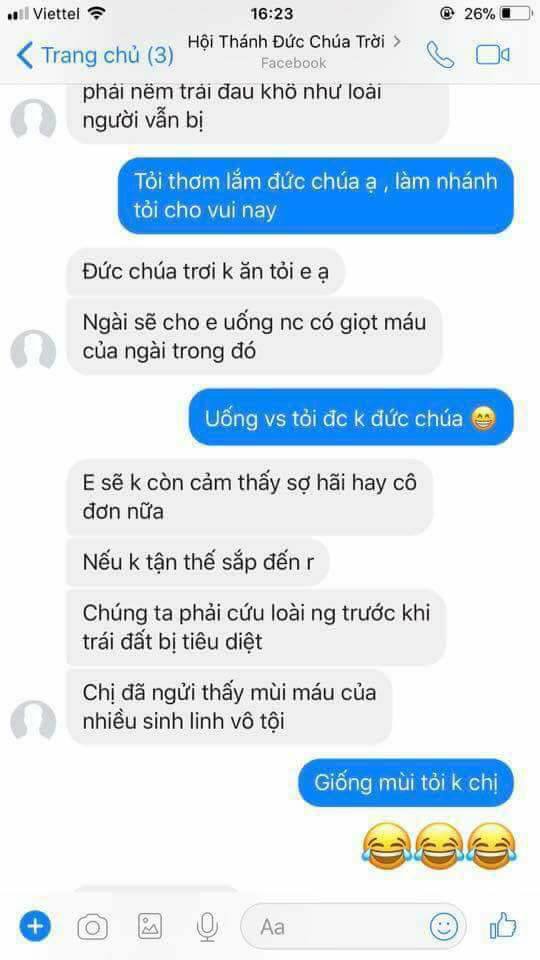Go back to Trang chủ
This screenshot has height=960, width=540.
[x=95, y=56]
